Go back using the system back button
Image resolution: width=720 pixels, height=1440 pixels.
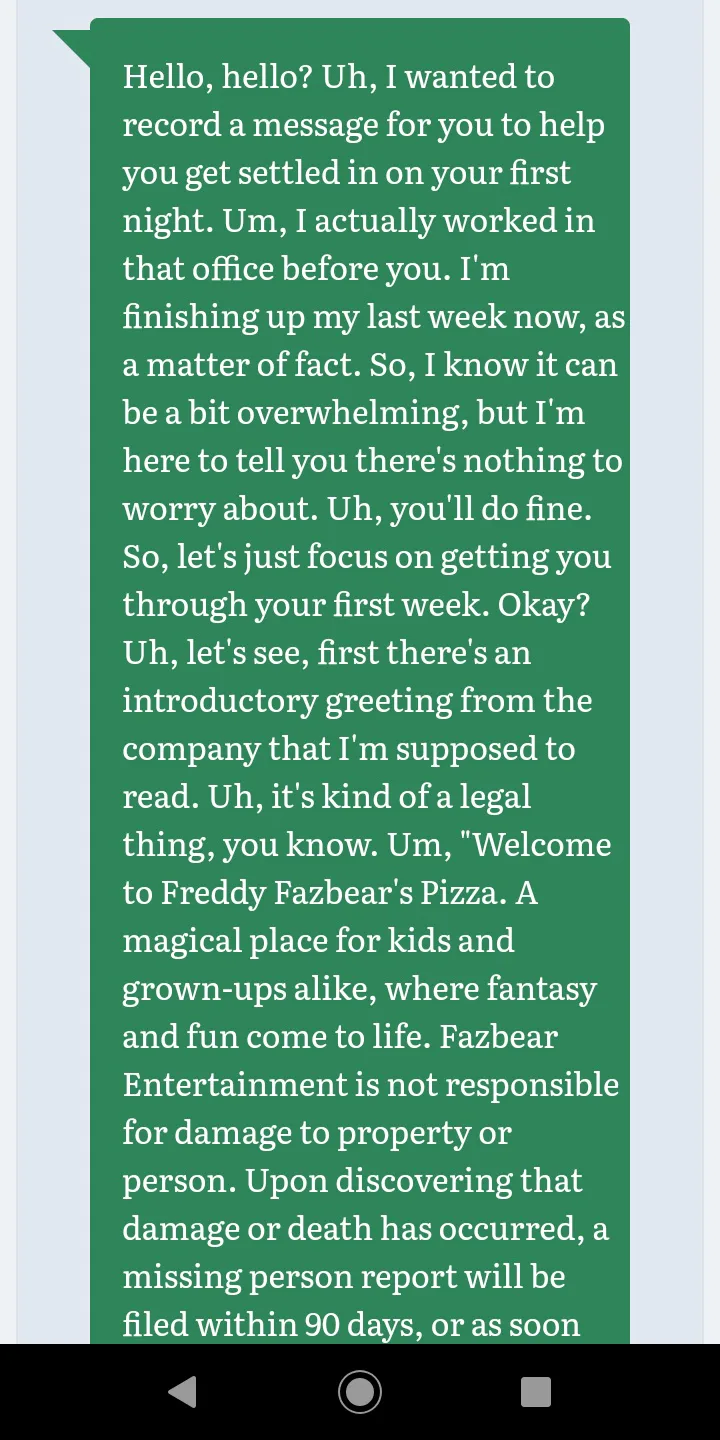182,1392
